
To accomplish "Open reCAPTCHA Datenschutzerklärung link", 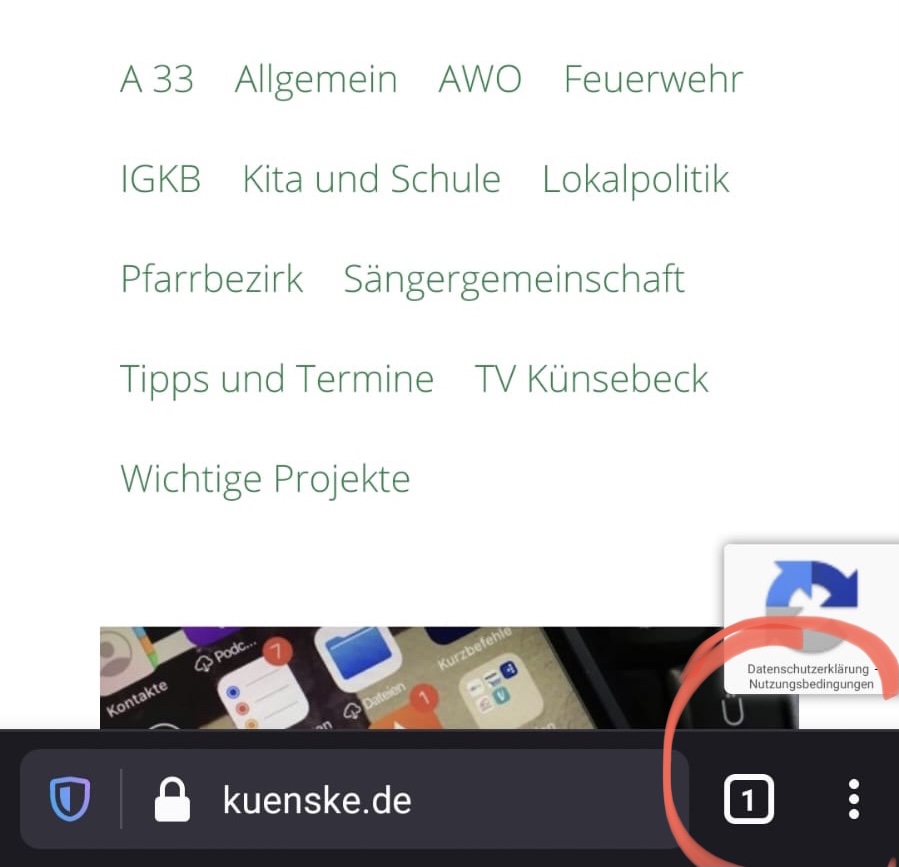I will click(x=808, y=669).
